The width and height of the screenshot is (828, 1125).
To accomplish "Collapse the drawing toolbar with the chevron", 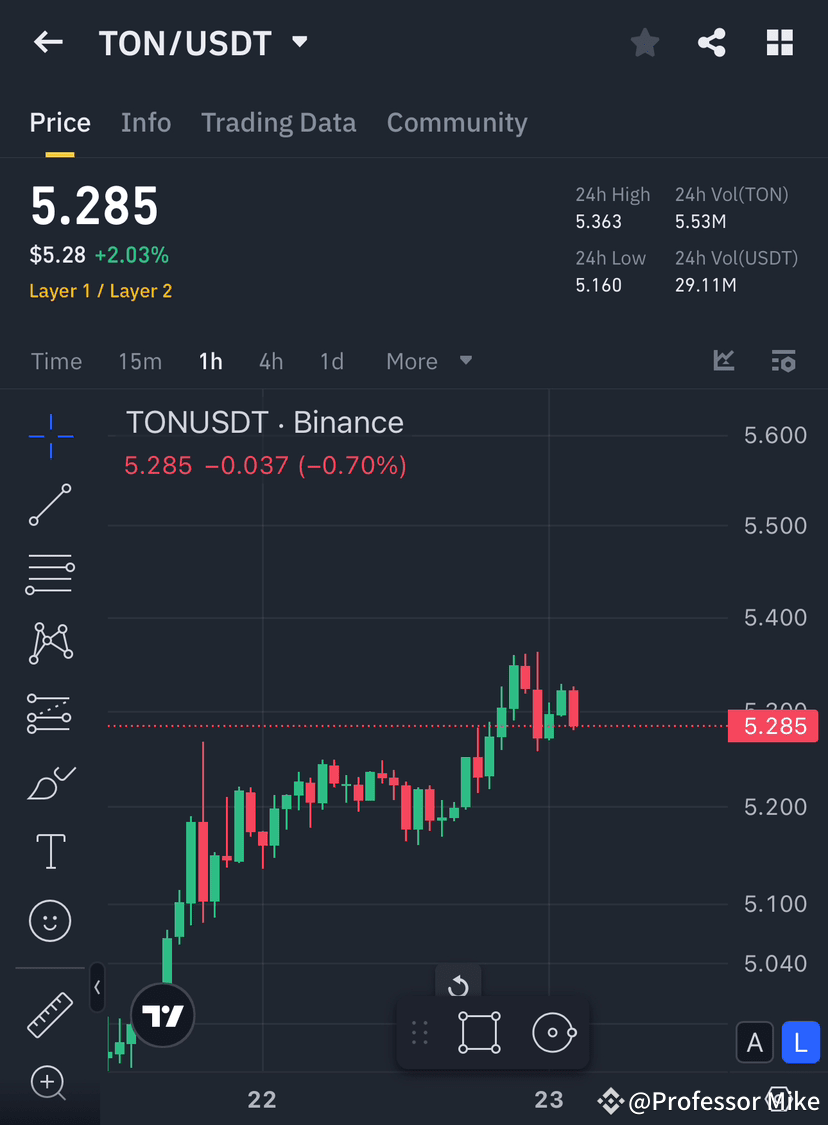I will (x=97, y=988).
